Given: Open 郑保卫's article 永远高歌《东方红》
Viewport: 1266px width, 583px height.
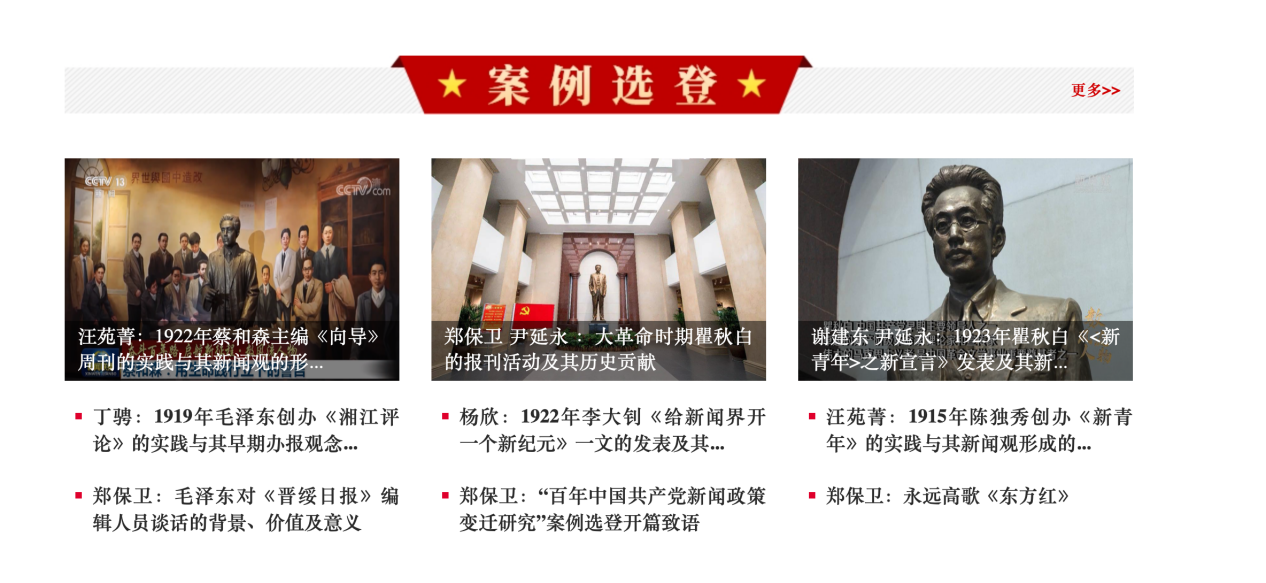Looking at the screenshot, I should click(947, 496).
